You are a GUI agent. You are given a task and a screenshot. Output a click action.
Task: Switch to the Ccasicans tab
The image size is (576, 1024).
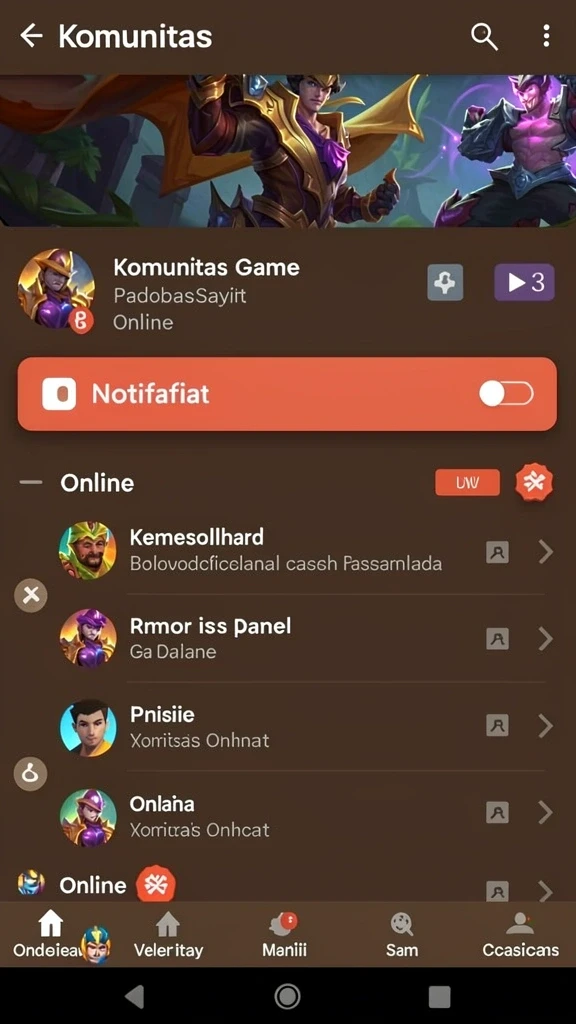(520, 935)
